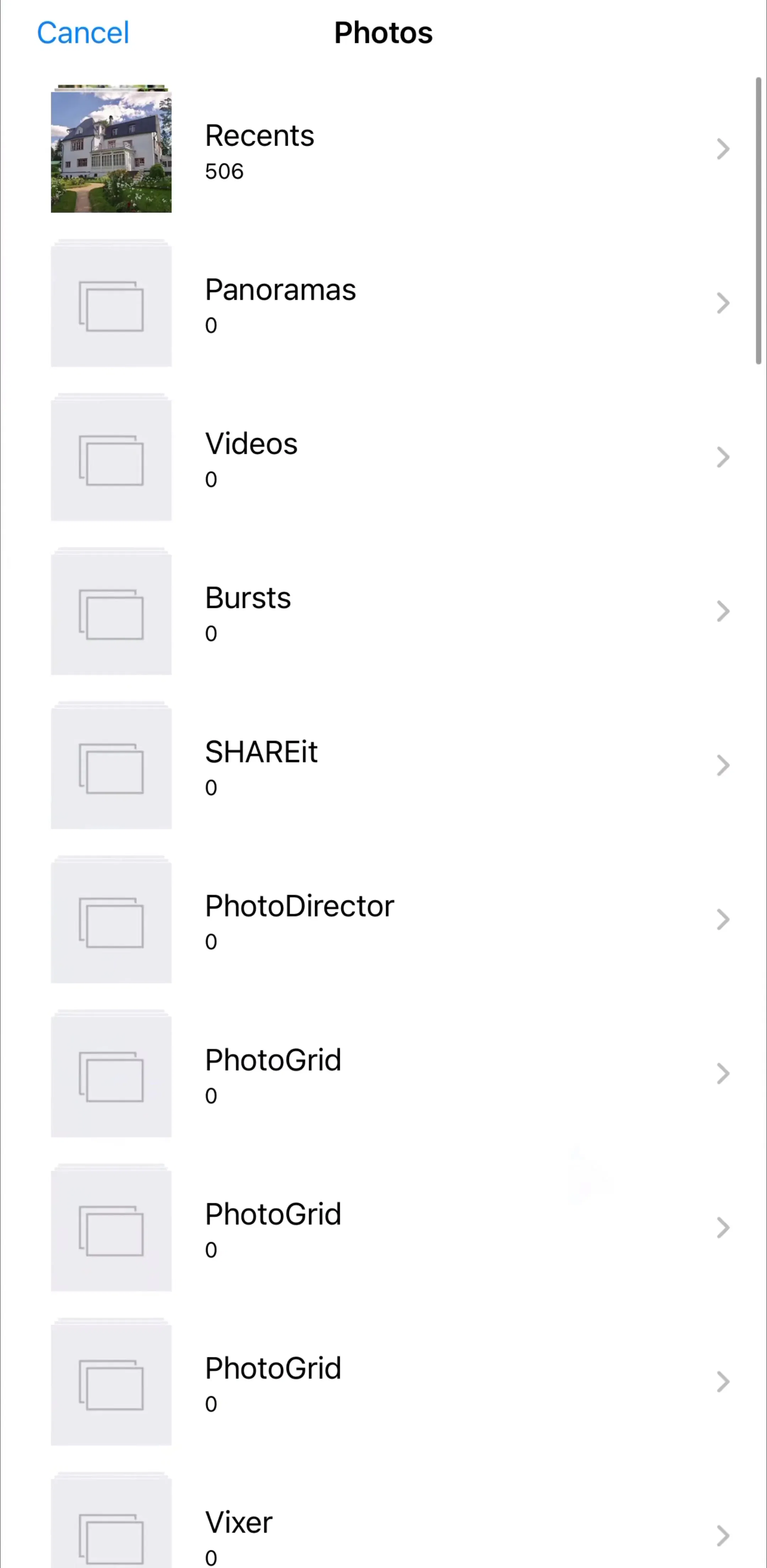This screenshot has width=767, height=1568.
Task: Open the Bursts album
Action: pyautogui.click(x=383, y=611)
